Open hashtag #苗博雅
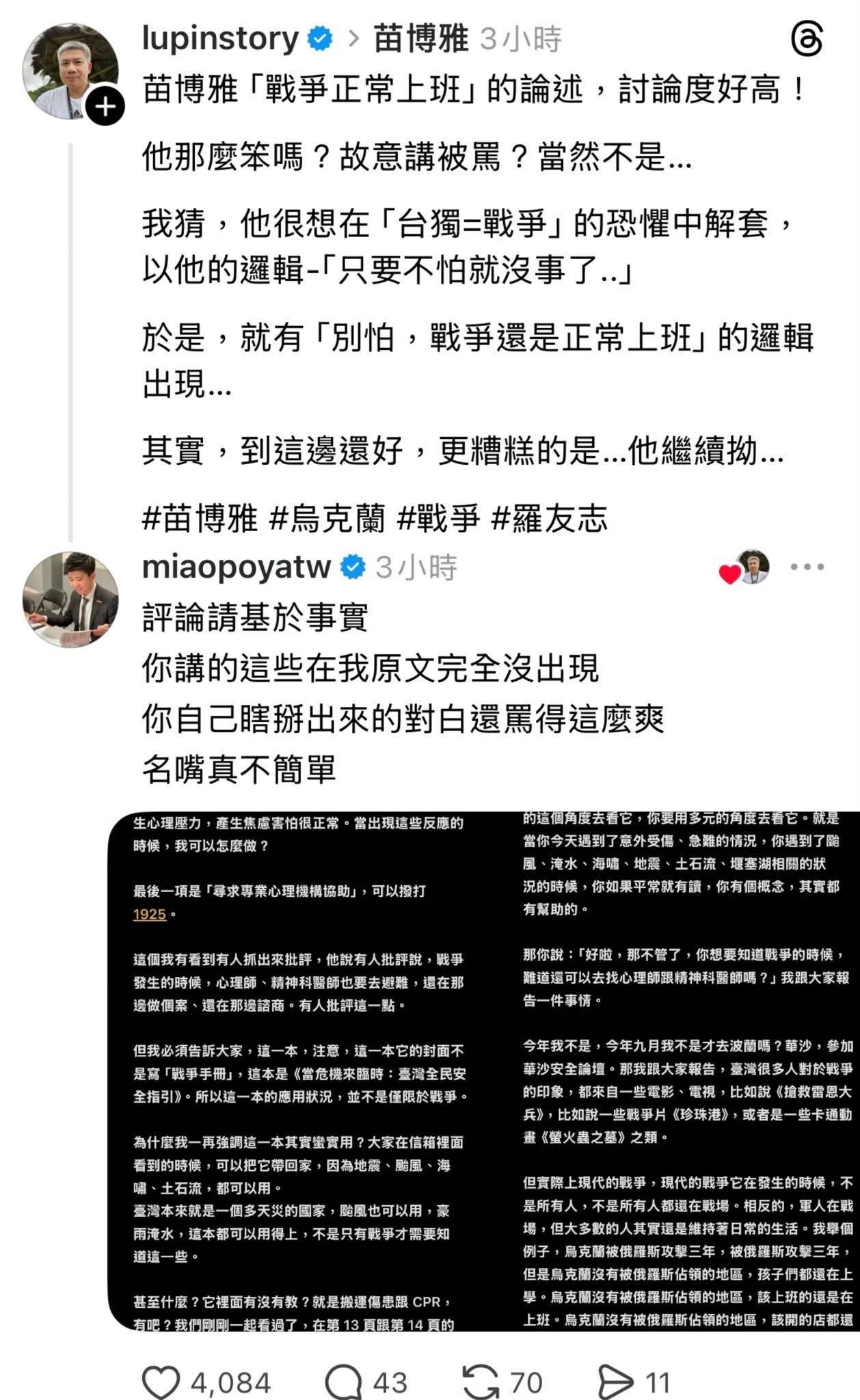860x1400 pixels. pyautogui.click(x=200, y=518)
